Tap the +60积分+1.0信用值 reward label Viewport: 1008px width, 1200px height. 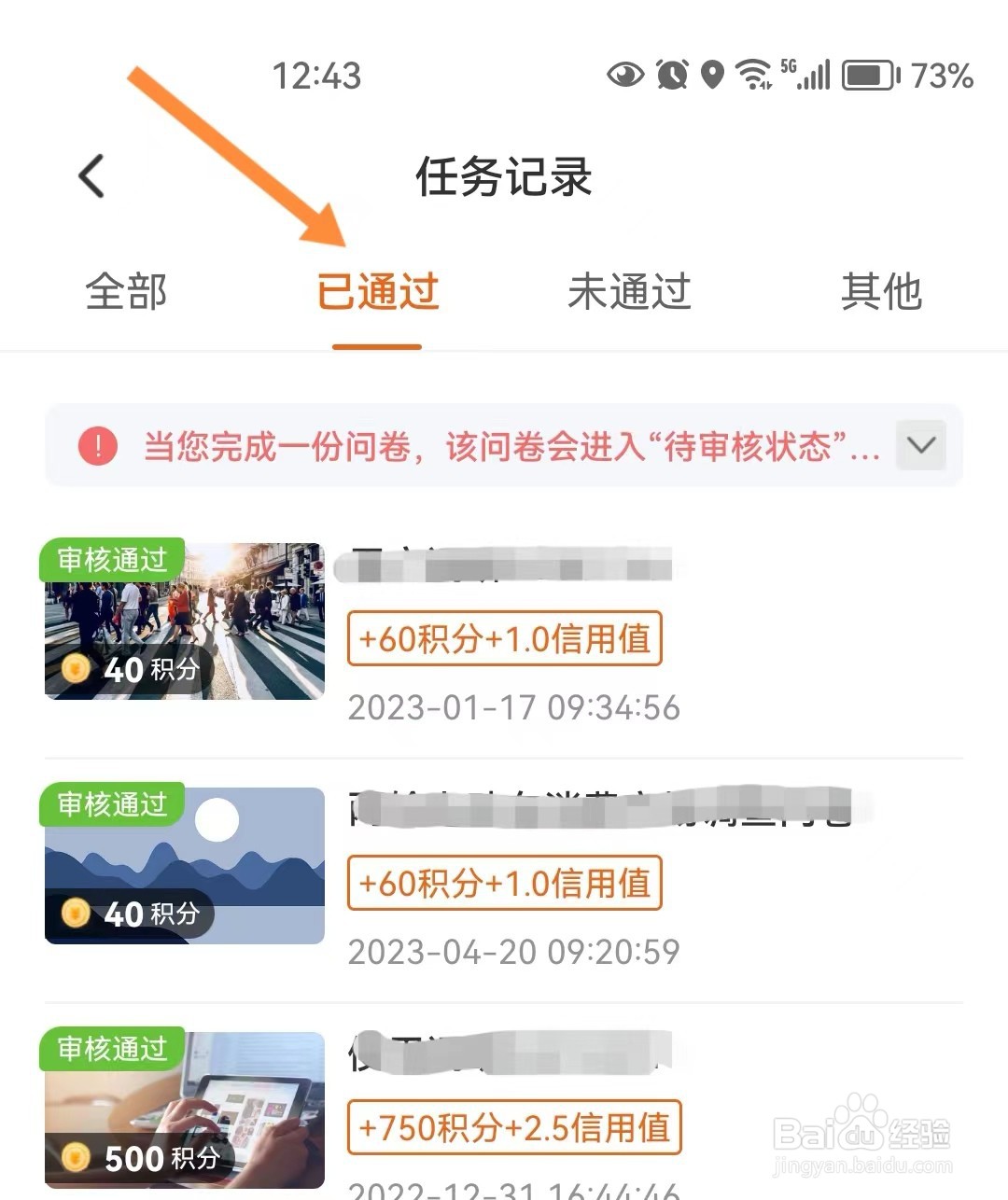pos(504,639)
